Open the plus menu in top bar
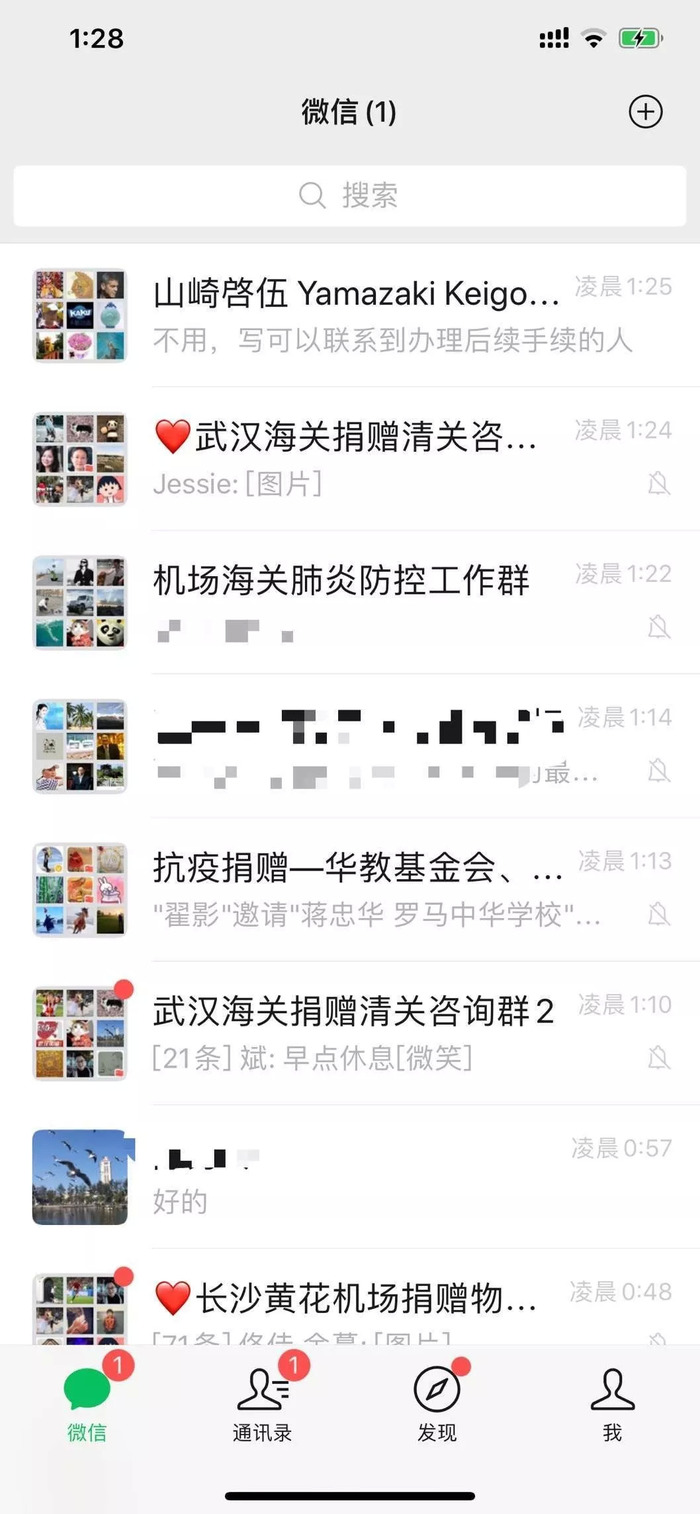The image size is (700, 1514). click(x=645, y=112)
